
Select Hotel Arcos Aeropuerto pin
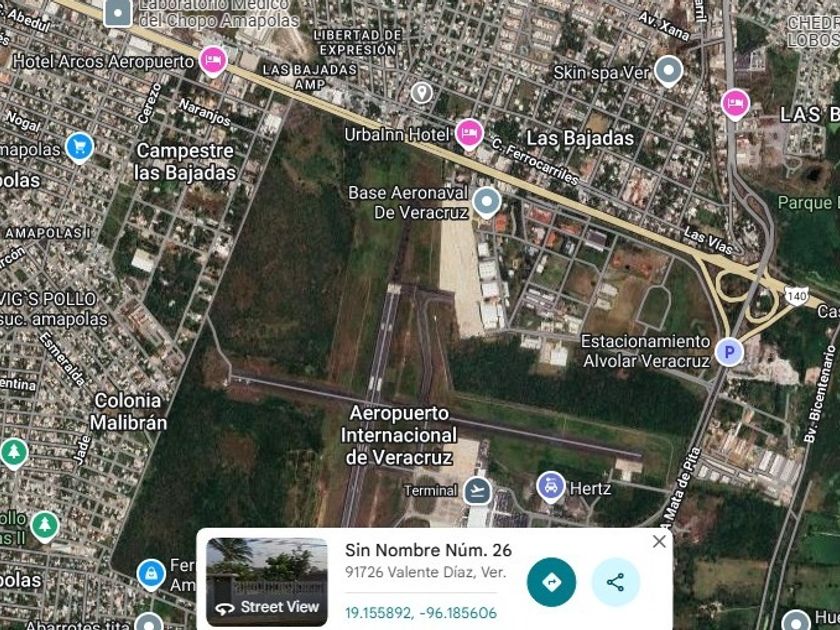213,61
